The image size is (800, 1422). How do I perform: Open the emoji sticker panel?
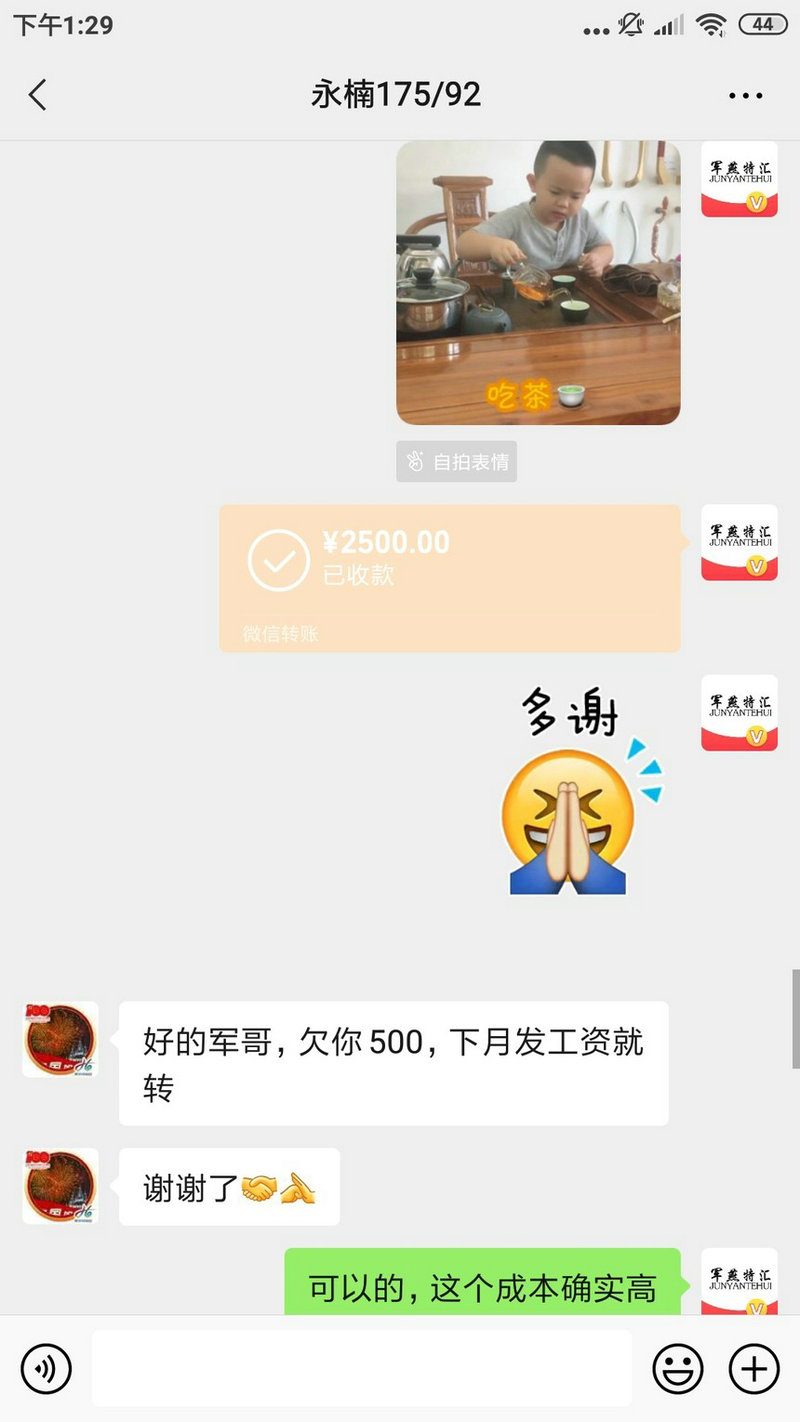[678, 1367]
